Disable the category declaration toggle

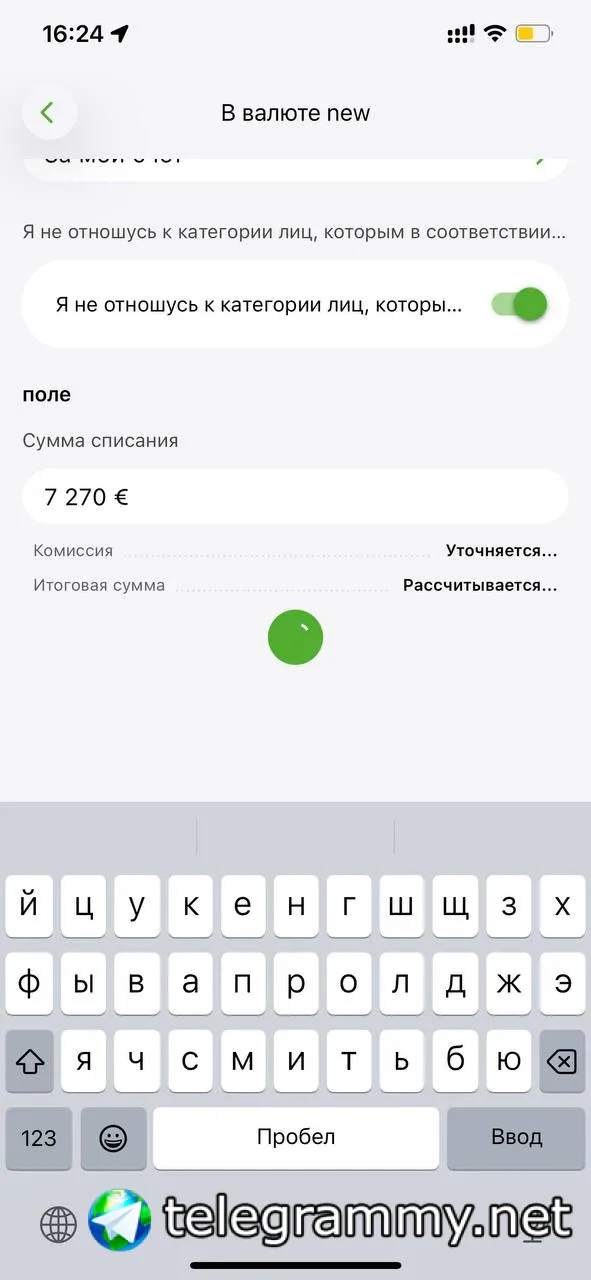point(520,304)
